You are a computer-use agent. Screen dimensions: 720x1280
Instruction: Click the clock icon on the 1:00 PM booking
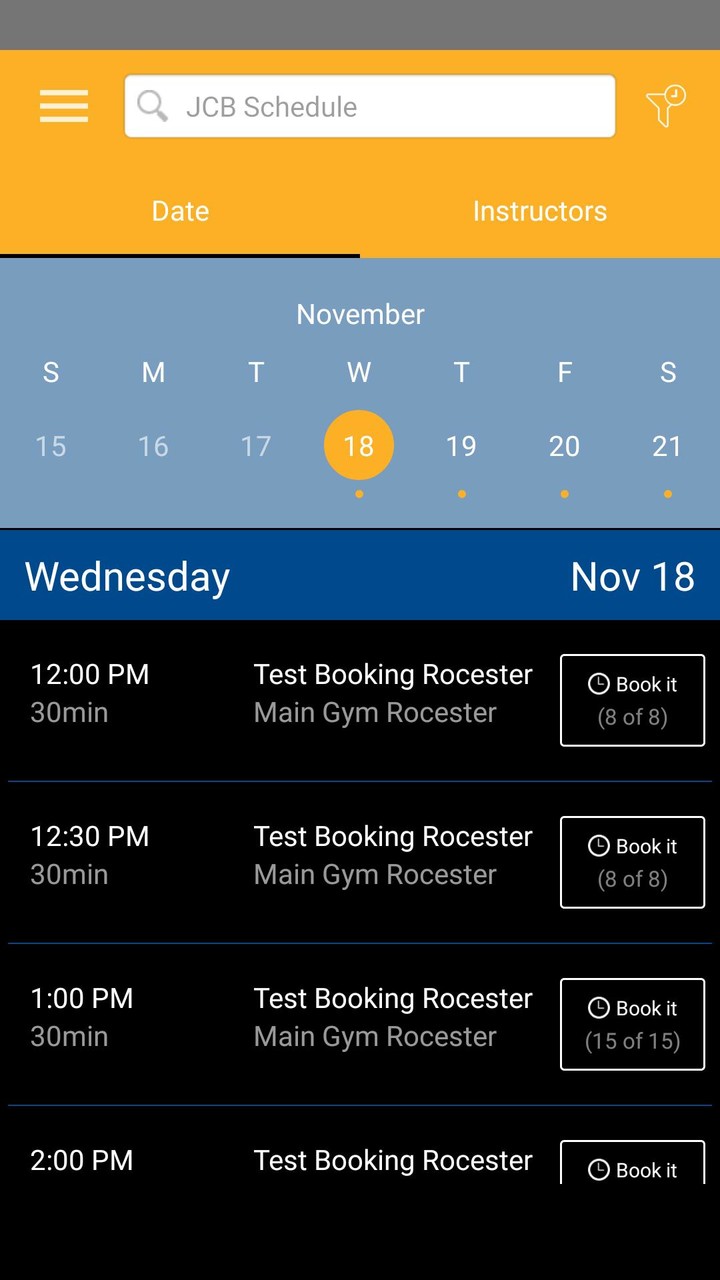[x=598, y=1008]
